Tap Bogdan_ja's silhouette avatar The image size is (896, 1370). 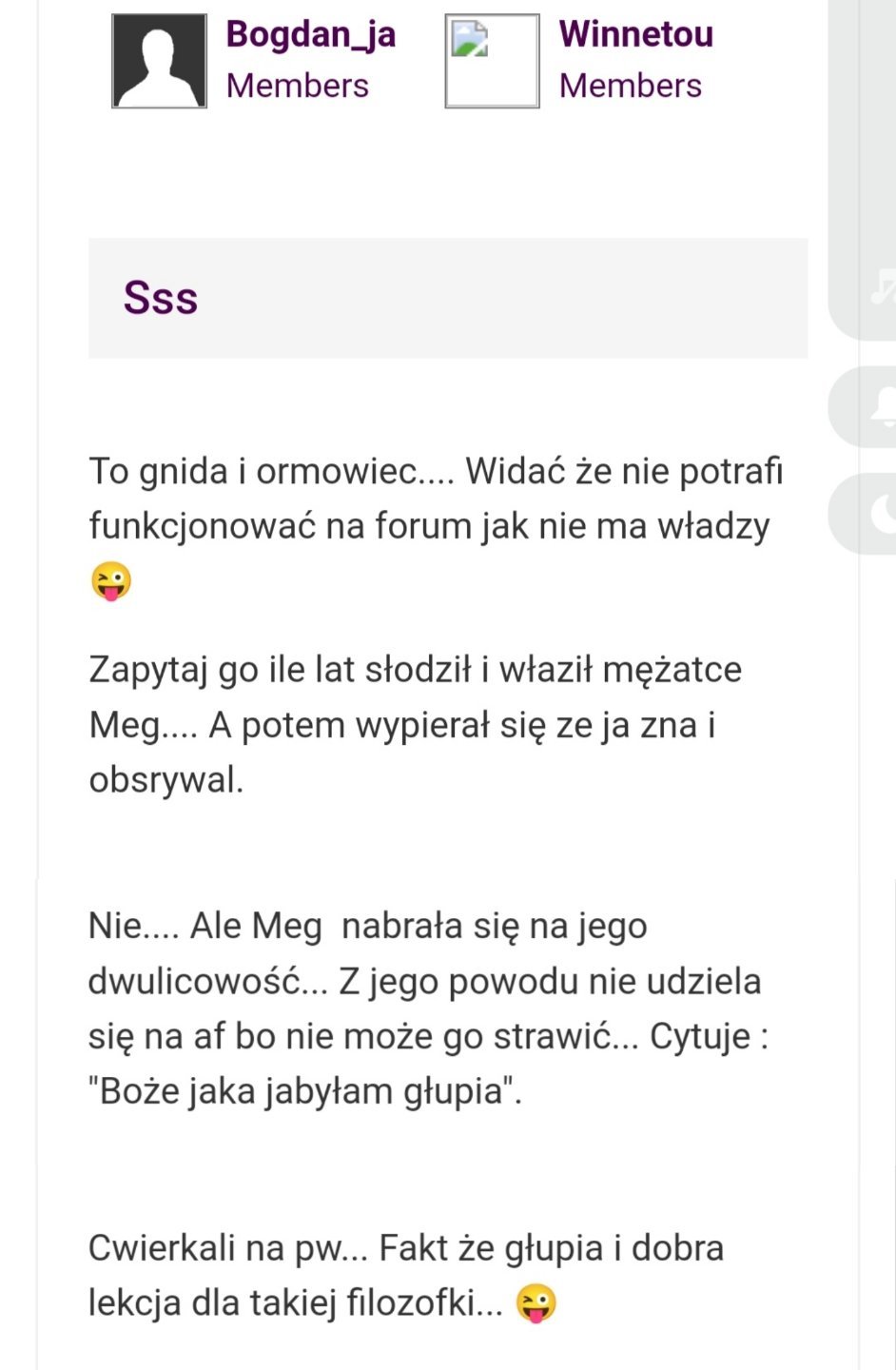tap(160, 61)
